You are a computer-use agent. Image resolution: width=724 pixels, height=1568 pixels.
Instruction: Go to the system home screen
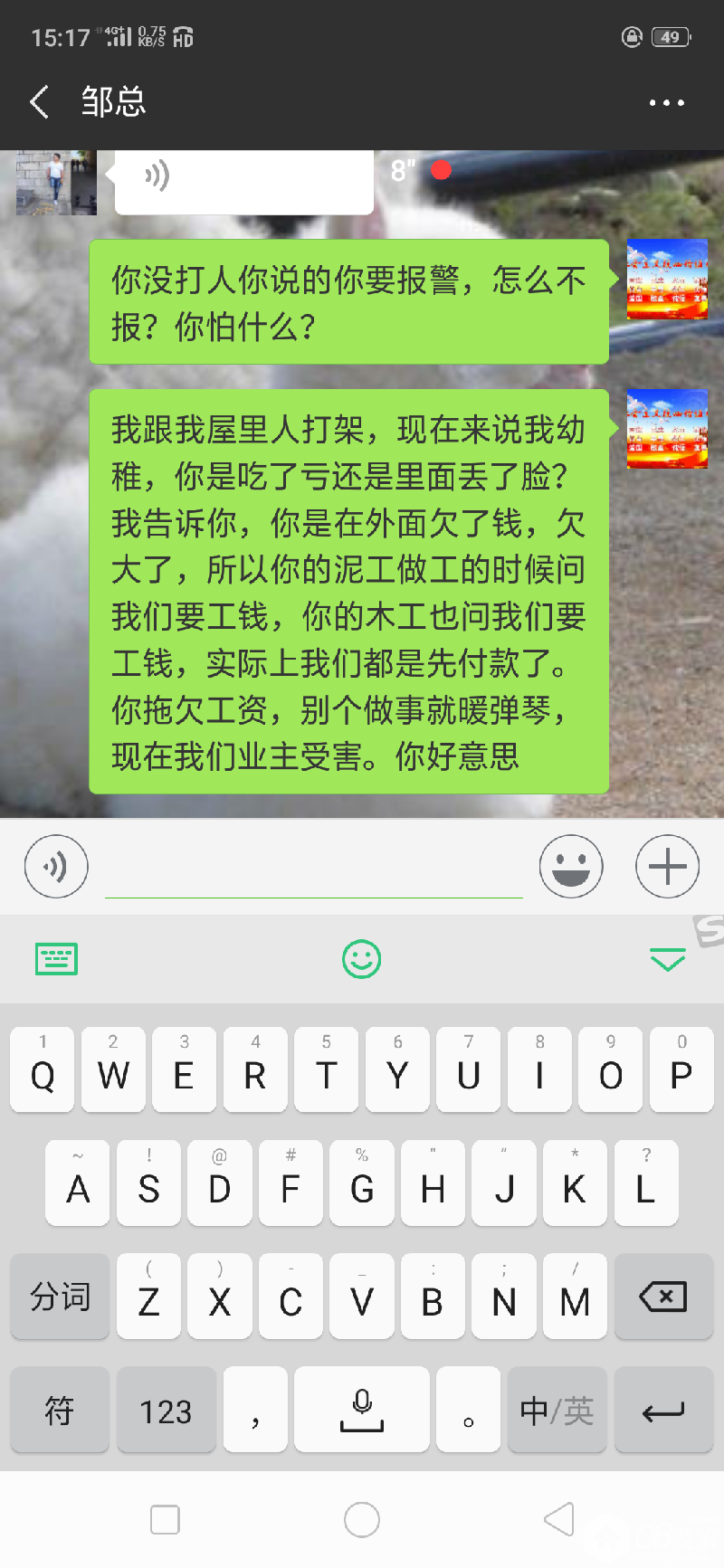pos(361,1520)
